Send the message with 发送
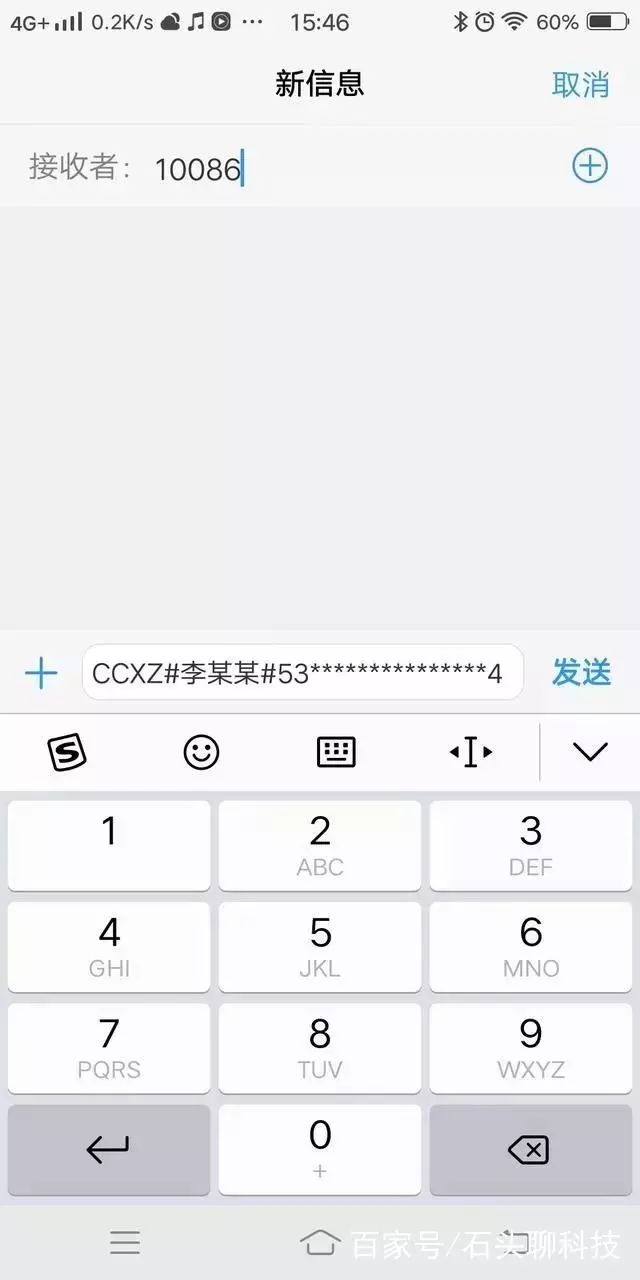640x1280 pixels. pos(581,673)
